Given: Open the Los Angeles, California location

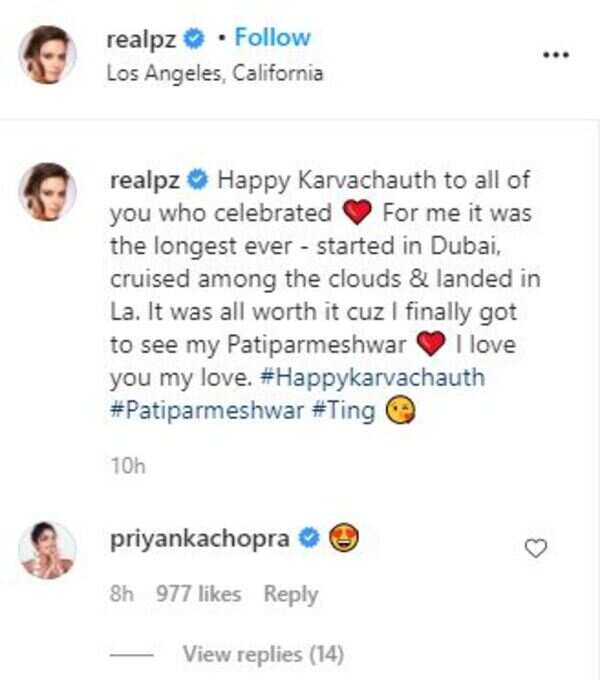Looking at the screenshot, I should pyautogui.click(x=214, y=73).
